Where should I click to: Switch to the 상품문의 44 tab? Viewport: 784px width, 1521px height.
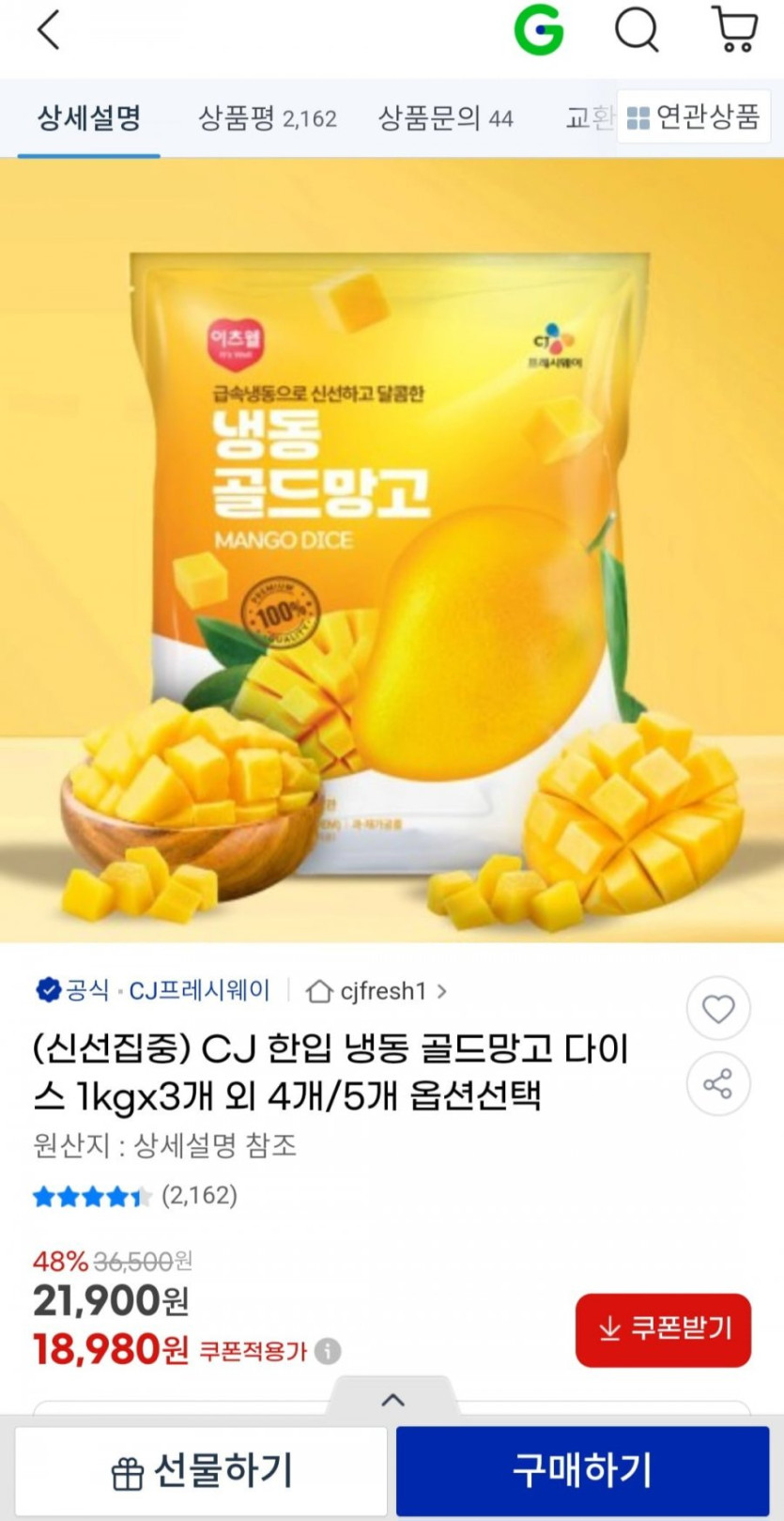click(445, 118)
